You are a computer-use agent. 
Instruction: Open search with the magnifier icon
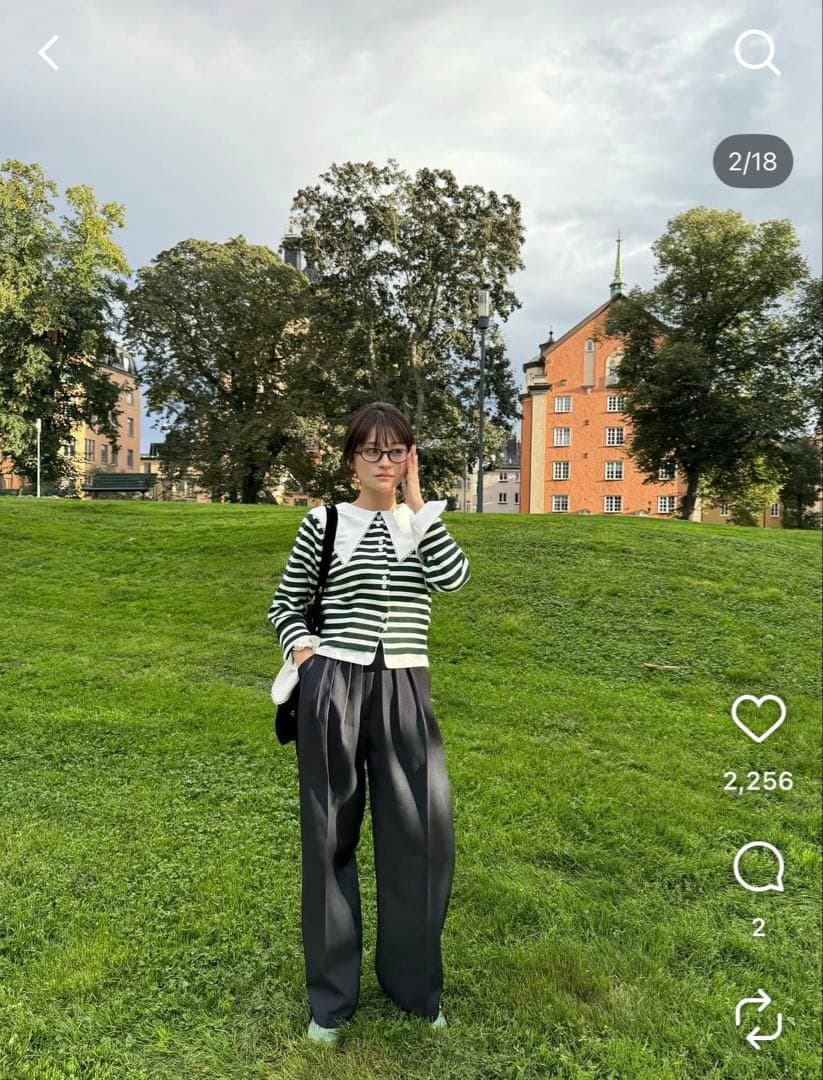tap(756, 51)
